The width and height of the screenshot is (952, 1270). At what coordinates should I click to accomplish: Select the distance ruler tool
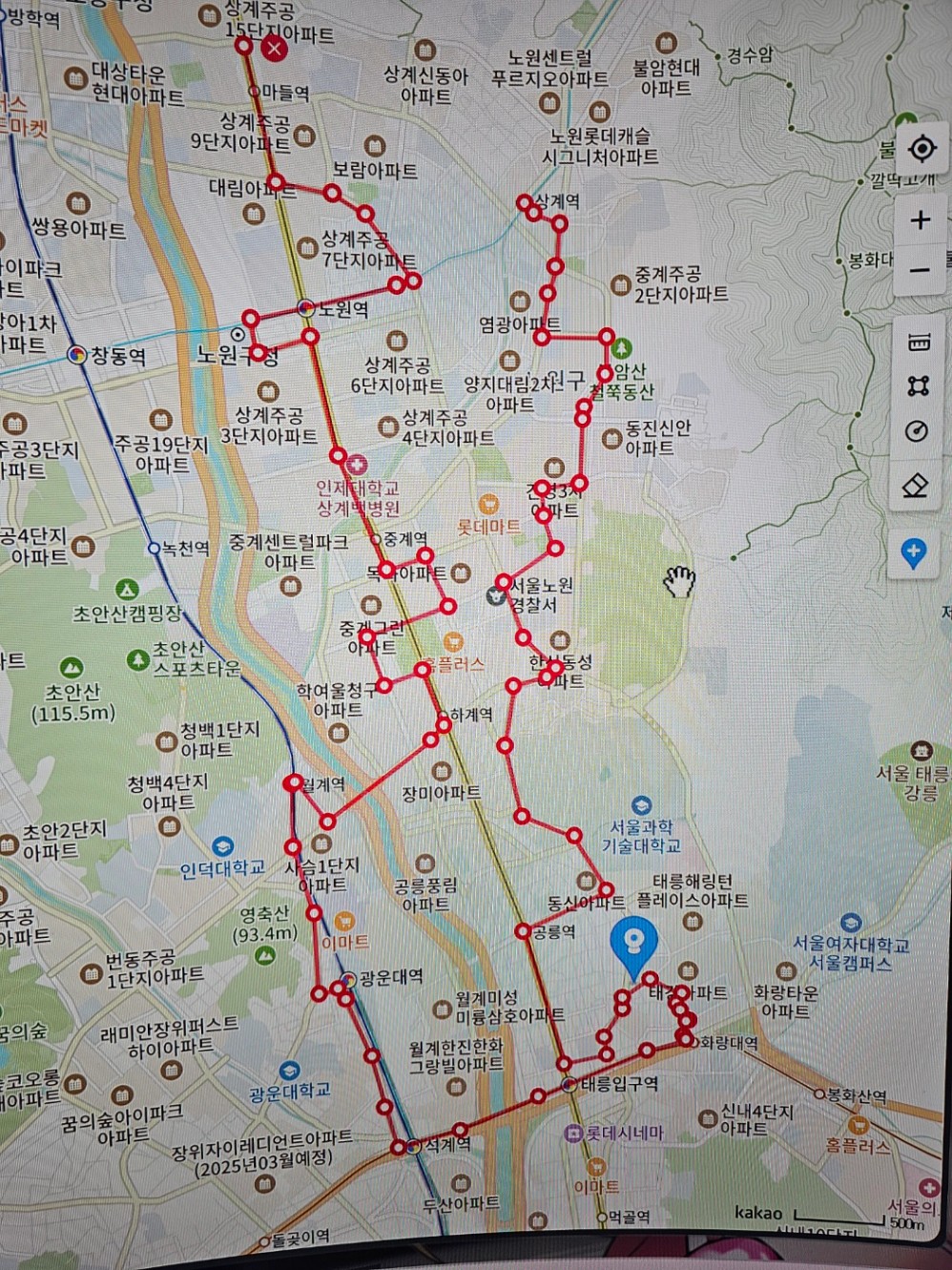(918, 343)
